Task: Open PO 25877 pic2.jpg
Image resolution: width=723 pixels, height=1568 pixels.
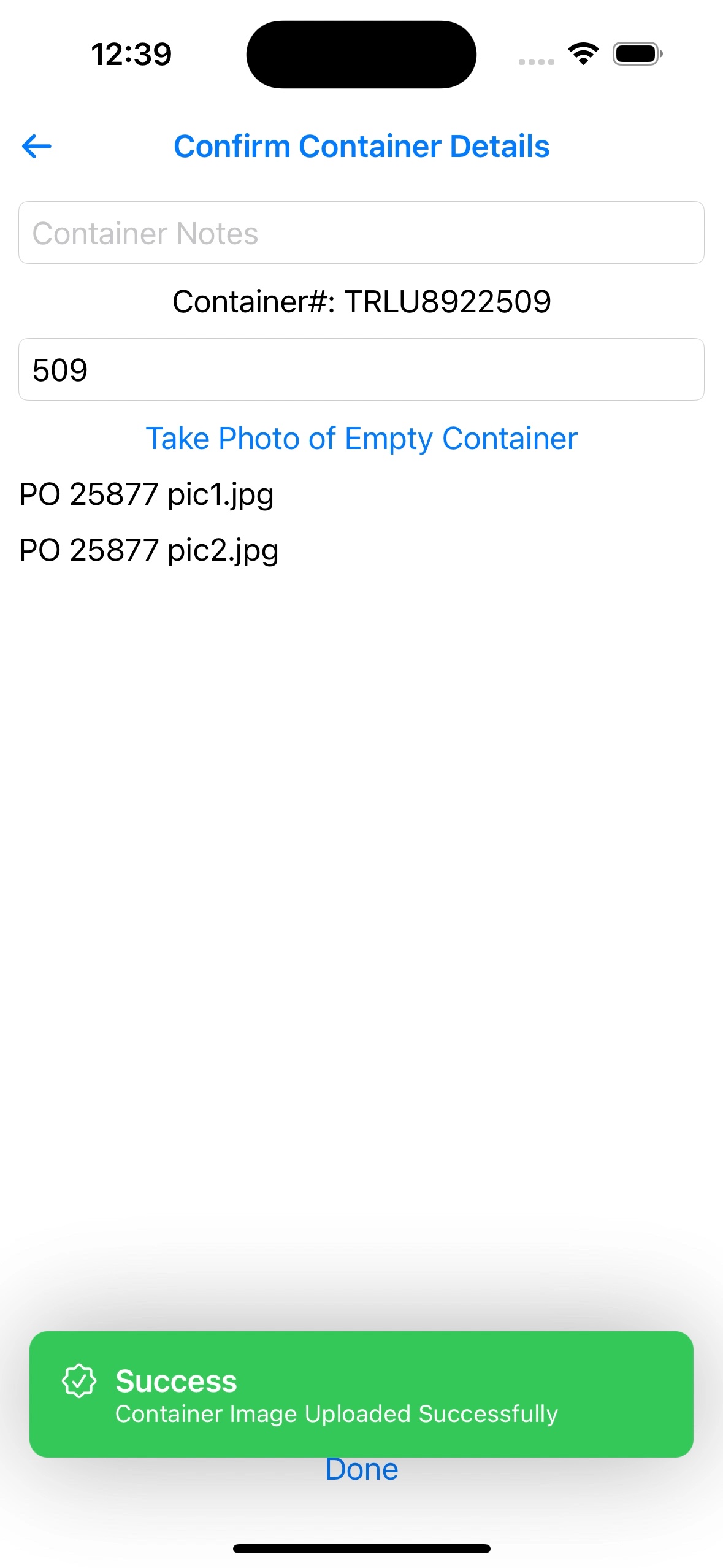Action: click(149, 550)
